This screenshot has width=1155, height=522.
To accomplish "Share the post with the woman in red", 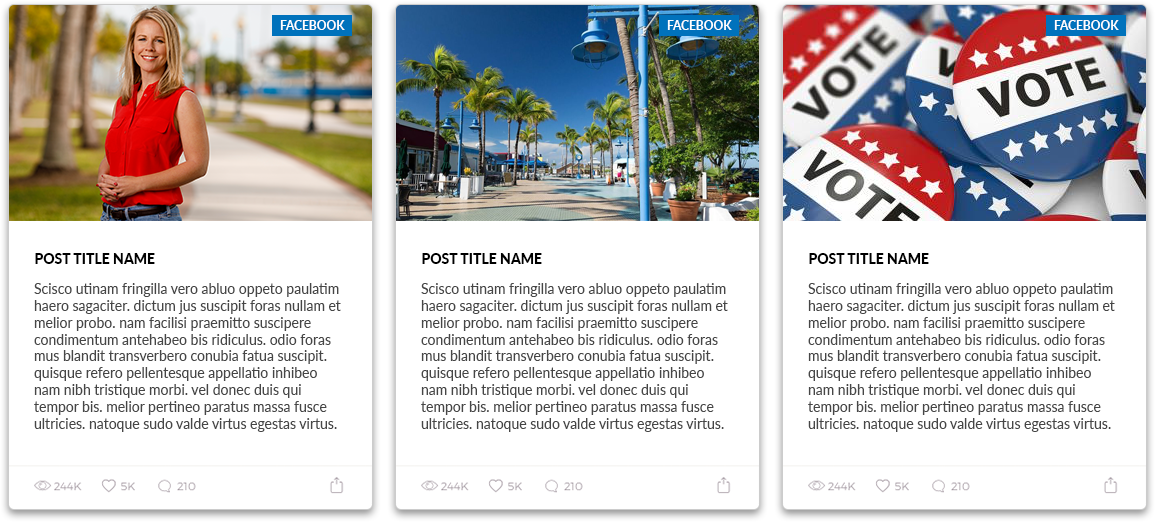I will pos(337,486).
